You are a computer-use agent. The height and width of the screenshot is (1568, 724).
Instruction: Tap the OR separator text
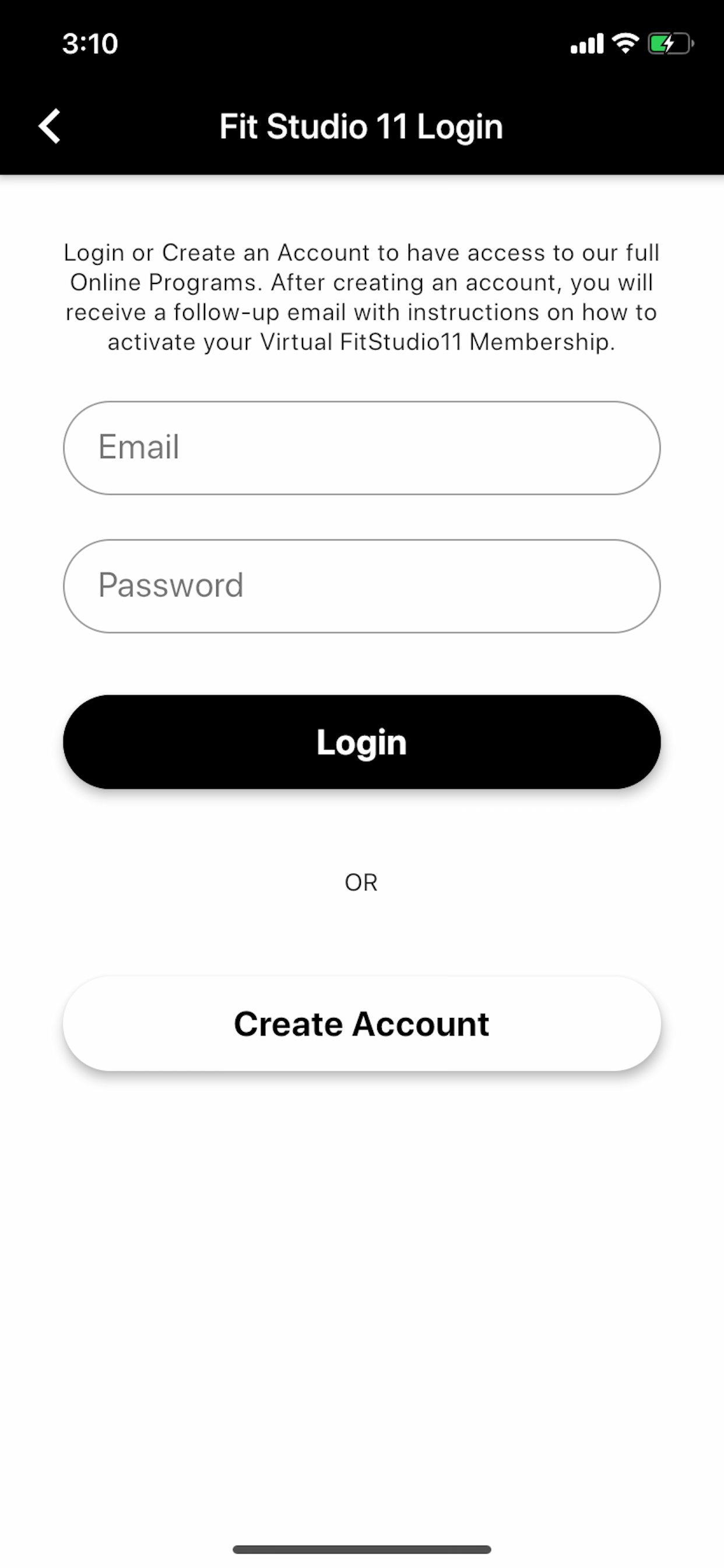(x=362, y=881)
